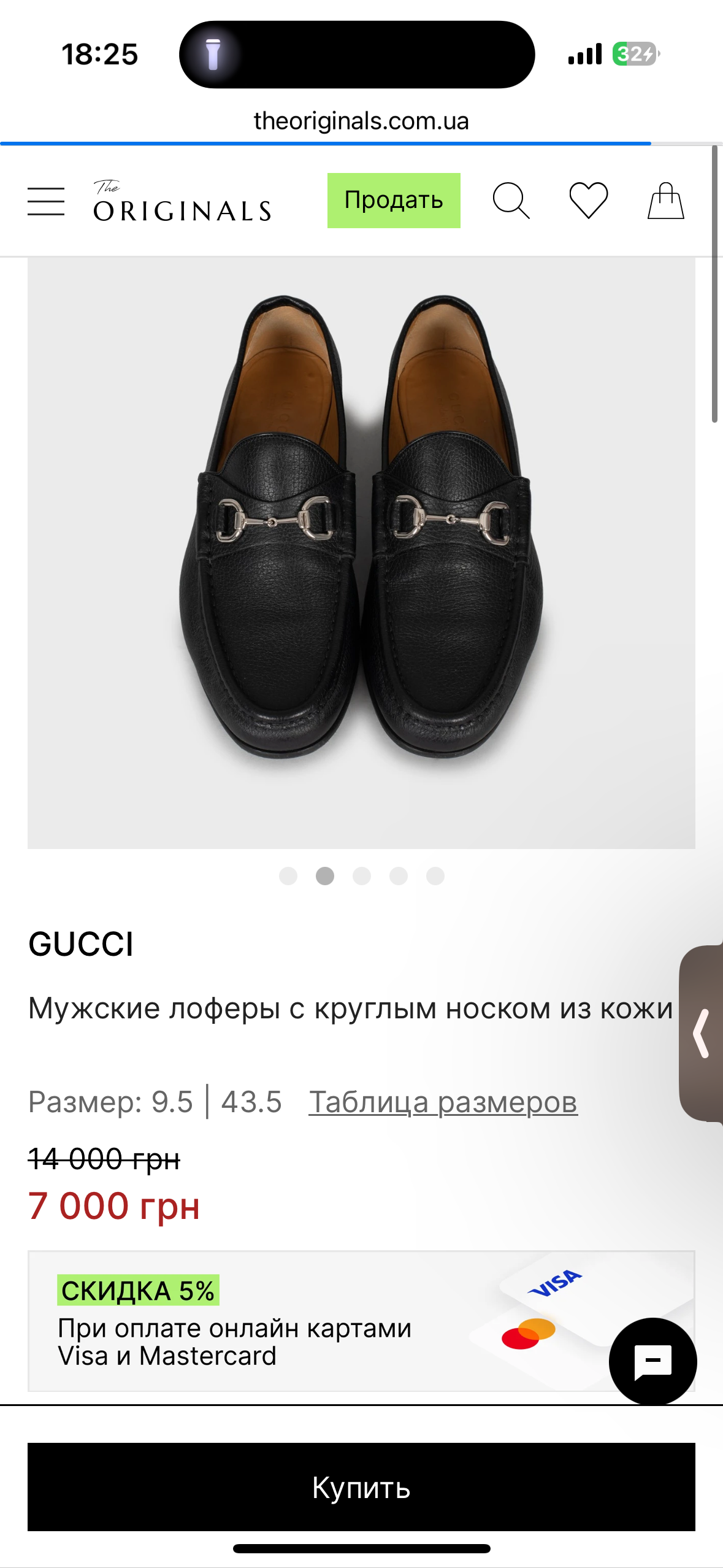
Task: Tap the Продать button
Action: click(394, 201)
